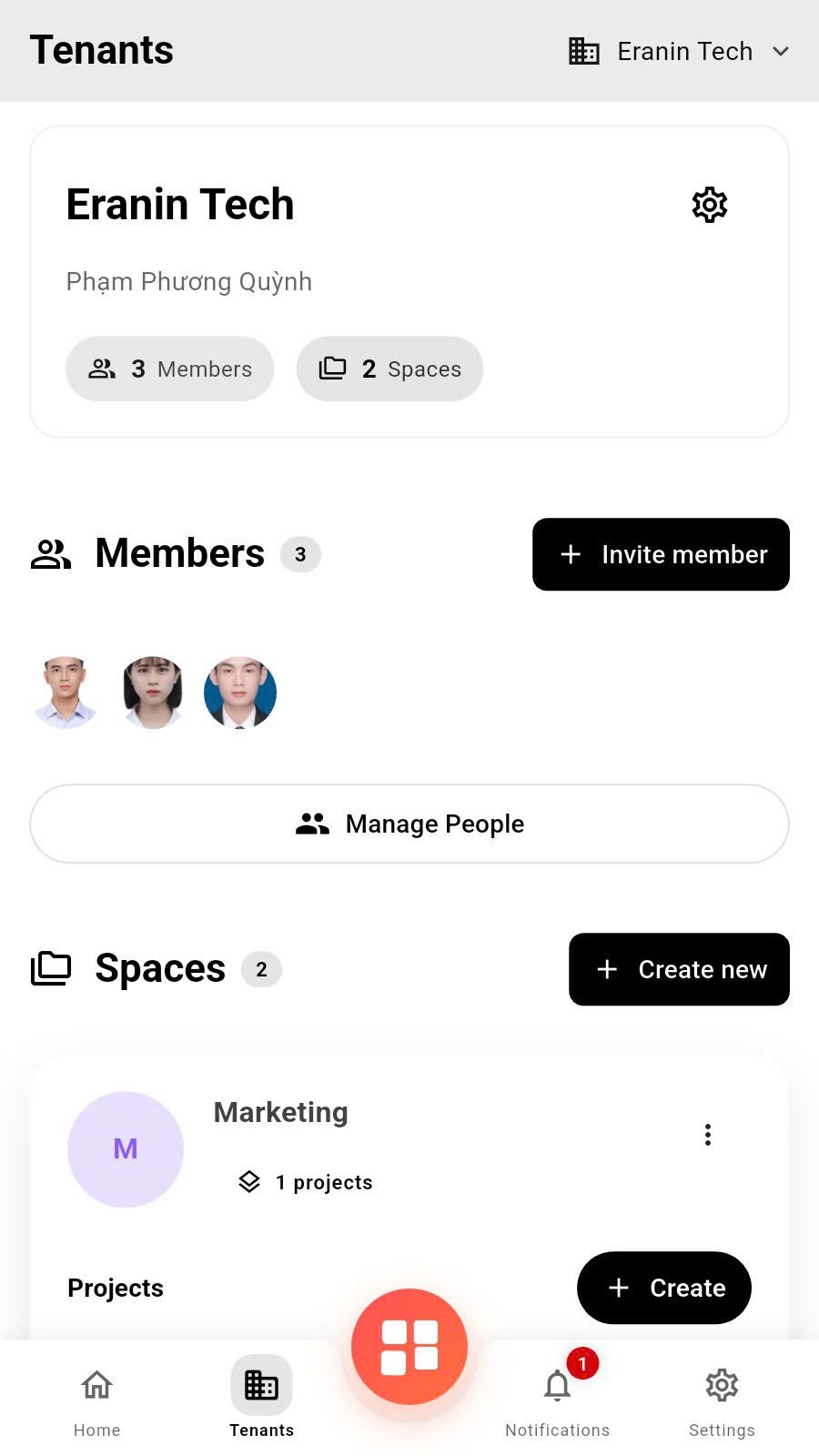Open the Marketing space options menu
The height and width of the screenshot is (1456, 819).
click(707, 1135)
